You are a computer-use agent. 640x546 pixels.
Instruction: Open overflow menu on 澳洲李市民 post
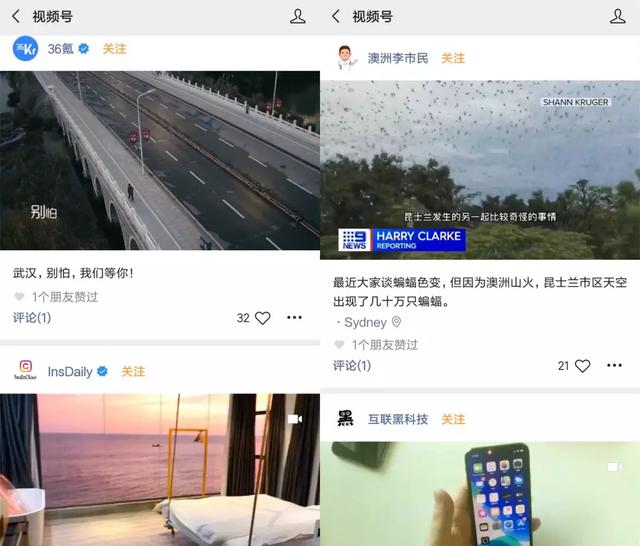pos(615,366)
